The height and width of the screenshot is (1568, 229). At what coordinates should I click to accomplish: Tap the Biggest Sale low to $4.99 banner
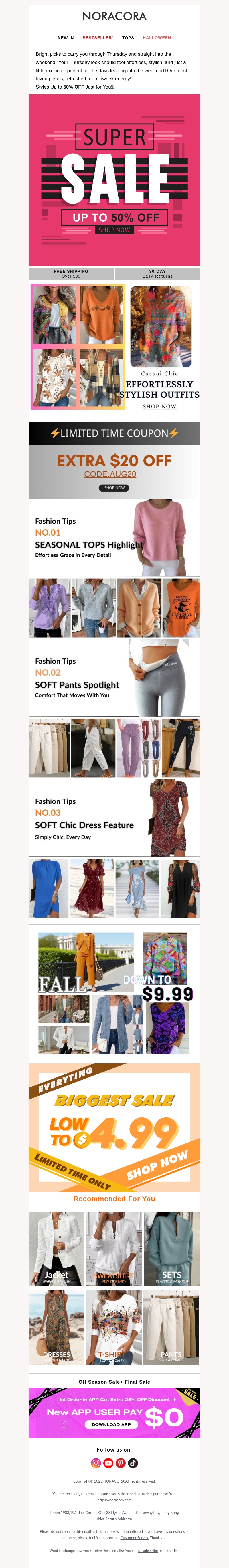[114, 1127]
